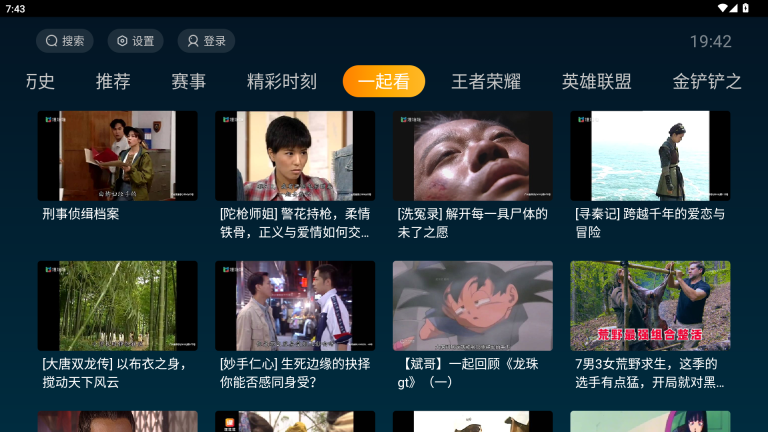Go to the 王者荣耀 tab
Image resolution: width=768 pixels, height=432 pixels.
pyautogui.click(x=486, y=82)
